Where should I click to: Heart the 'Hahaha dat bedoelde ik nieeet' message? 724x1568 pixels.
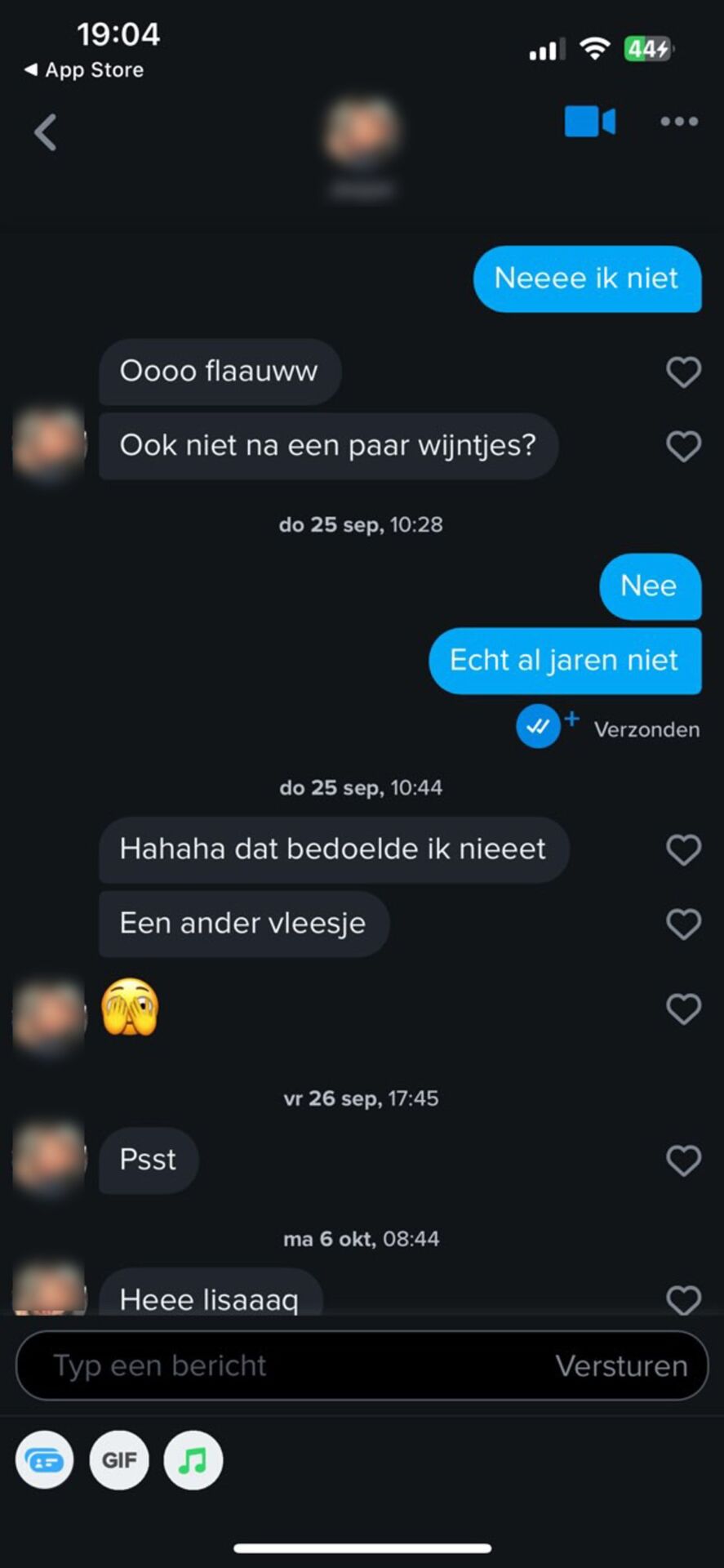pyautogui.click(x=683, y=850)
